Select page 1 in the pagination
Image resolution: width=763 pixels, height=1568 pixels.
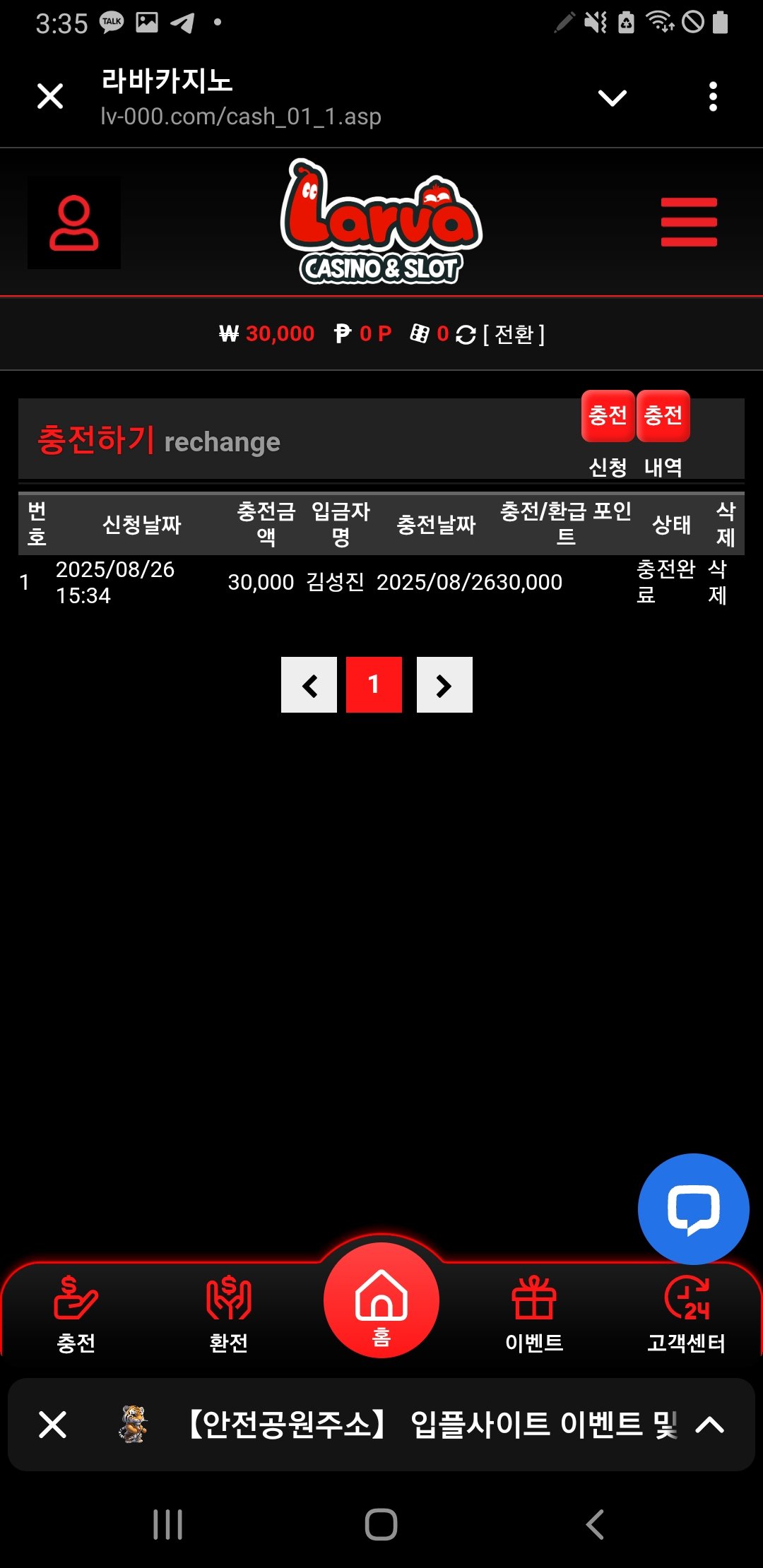374,685
